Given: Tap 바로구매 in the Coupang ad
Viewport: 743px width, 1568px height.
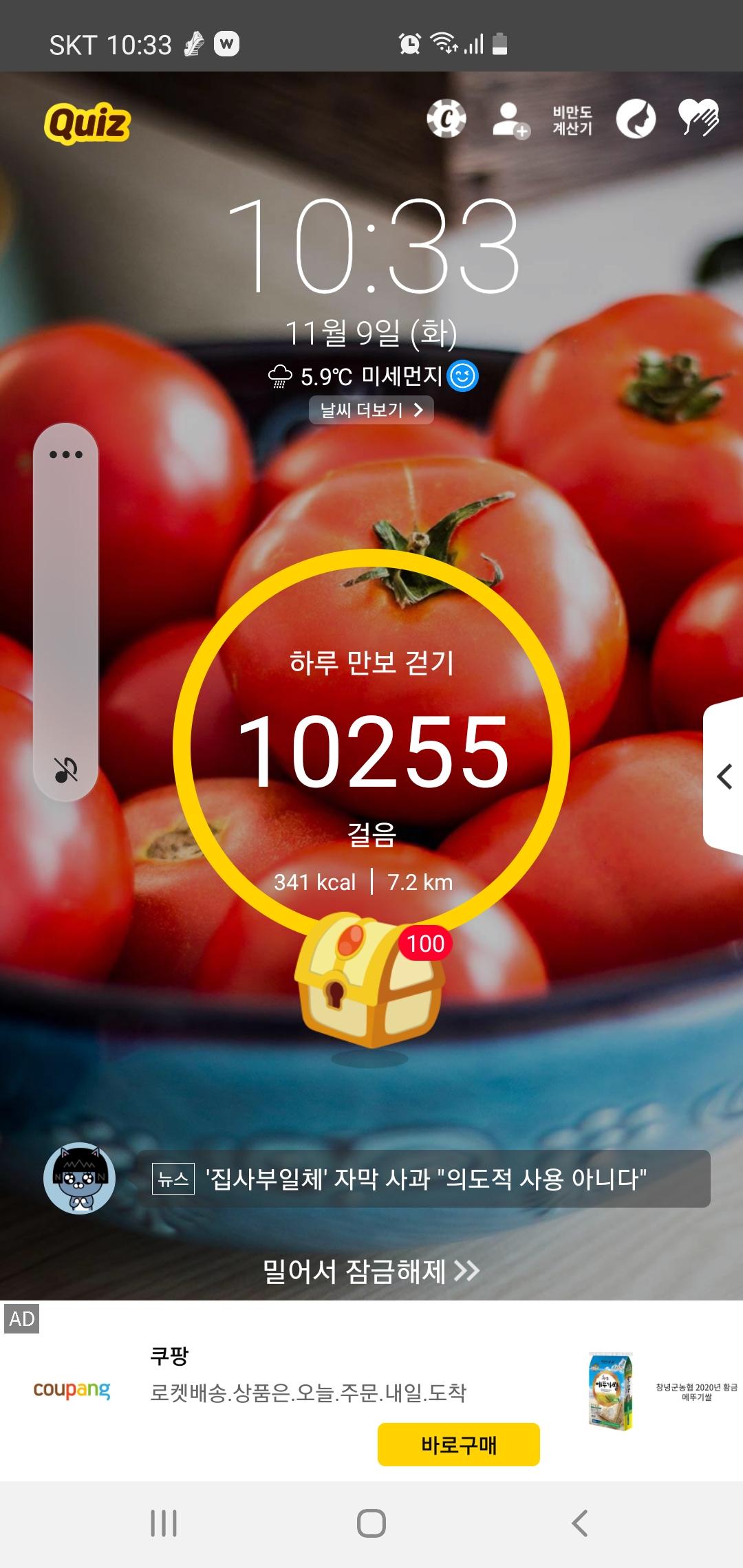Looking at the screenshot, I should point(458,1444).
